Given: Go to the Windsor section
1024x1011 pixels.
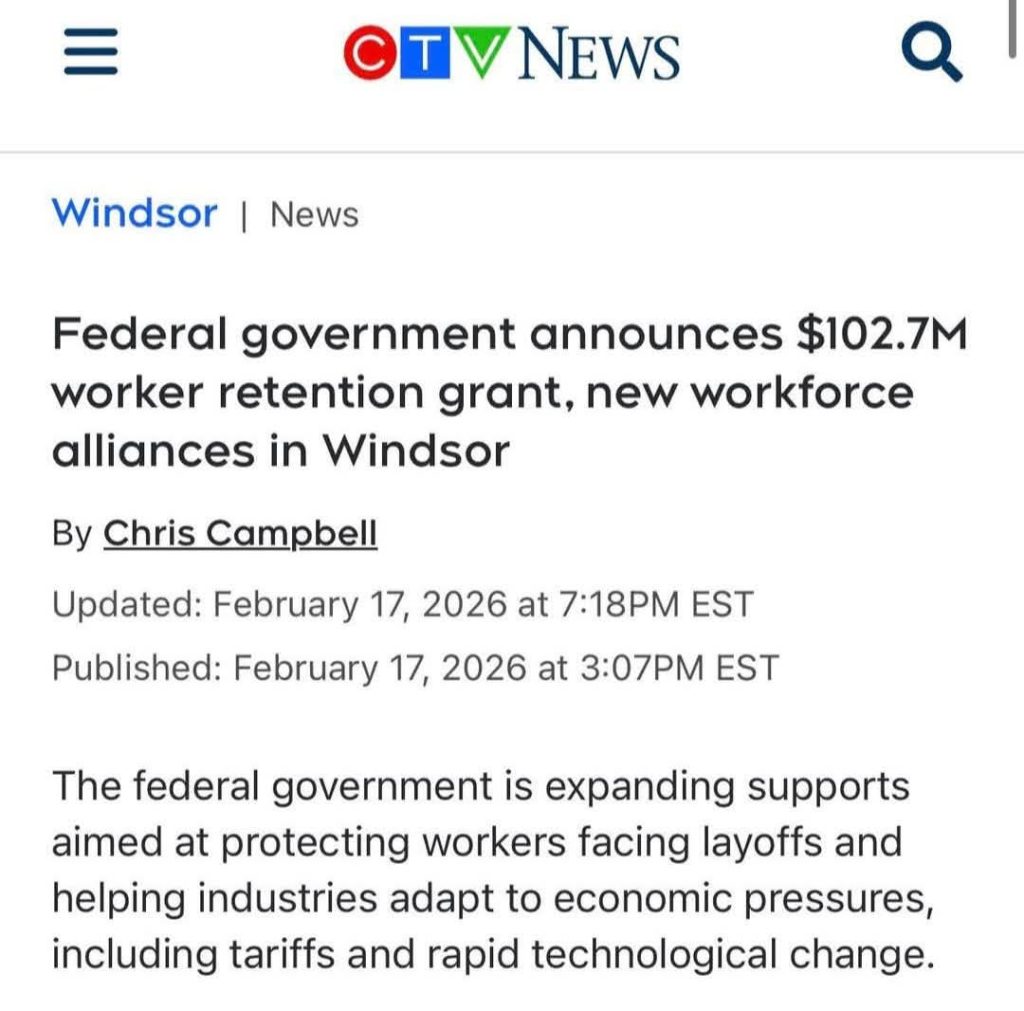Looking at the screenshot, I should pos(134,213).
